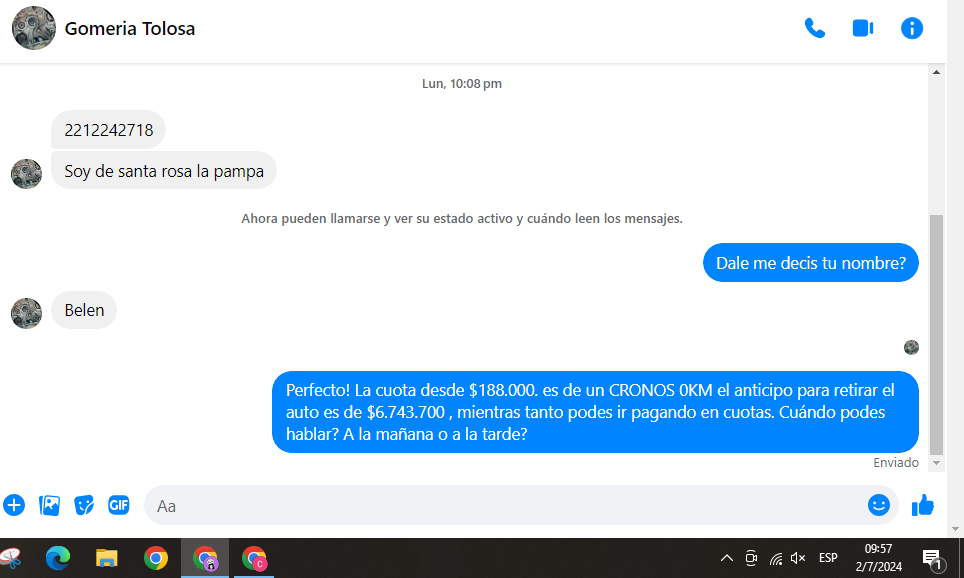Open the emoji picker
964x578 pixels.
(x=878, y=505)
